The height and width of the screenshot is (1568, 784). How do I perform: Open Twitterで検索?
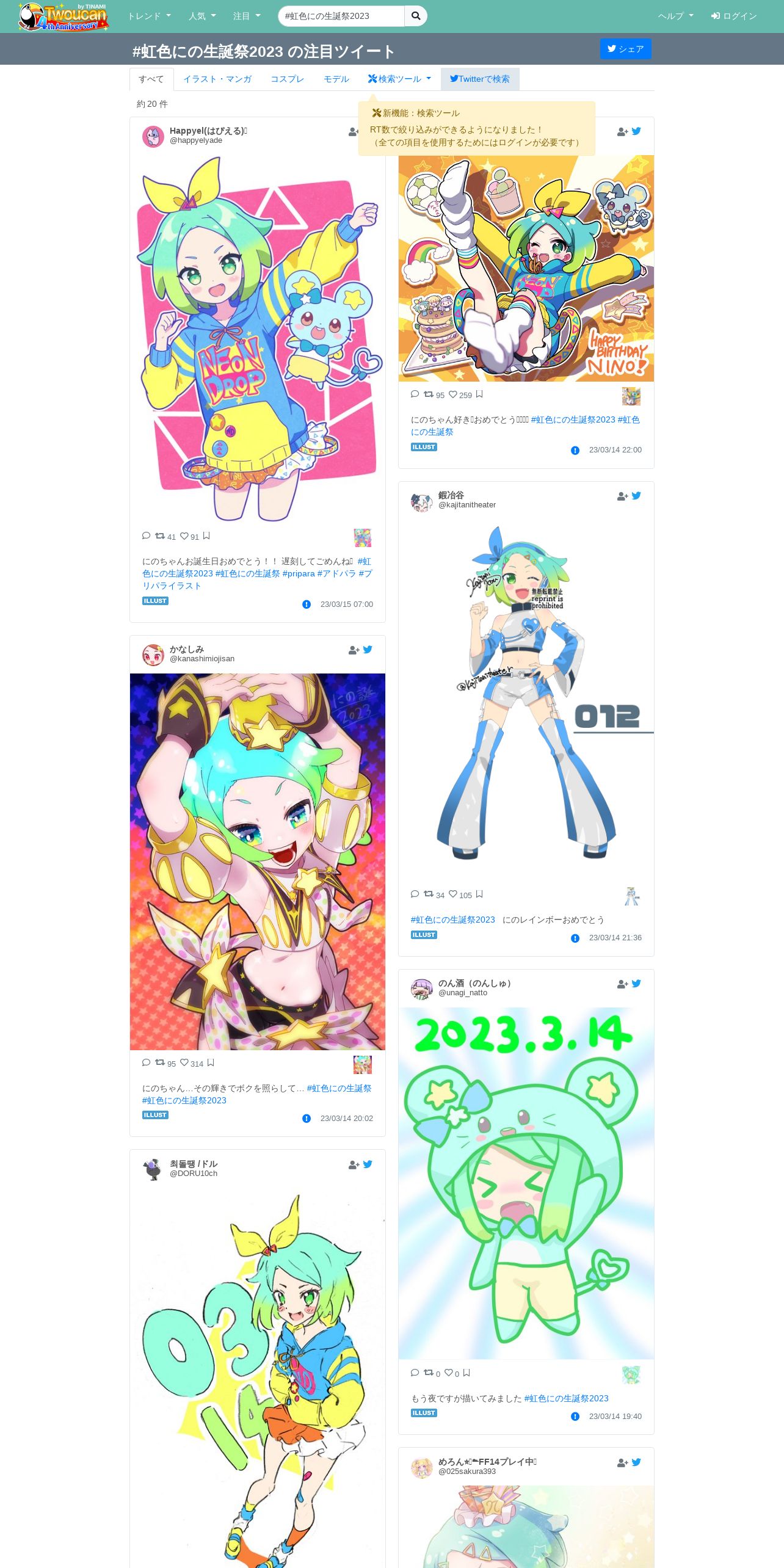(x=480, y=79)
